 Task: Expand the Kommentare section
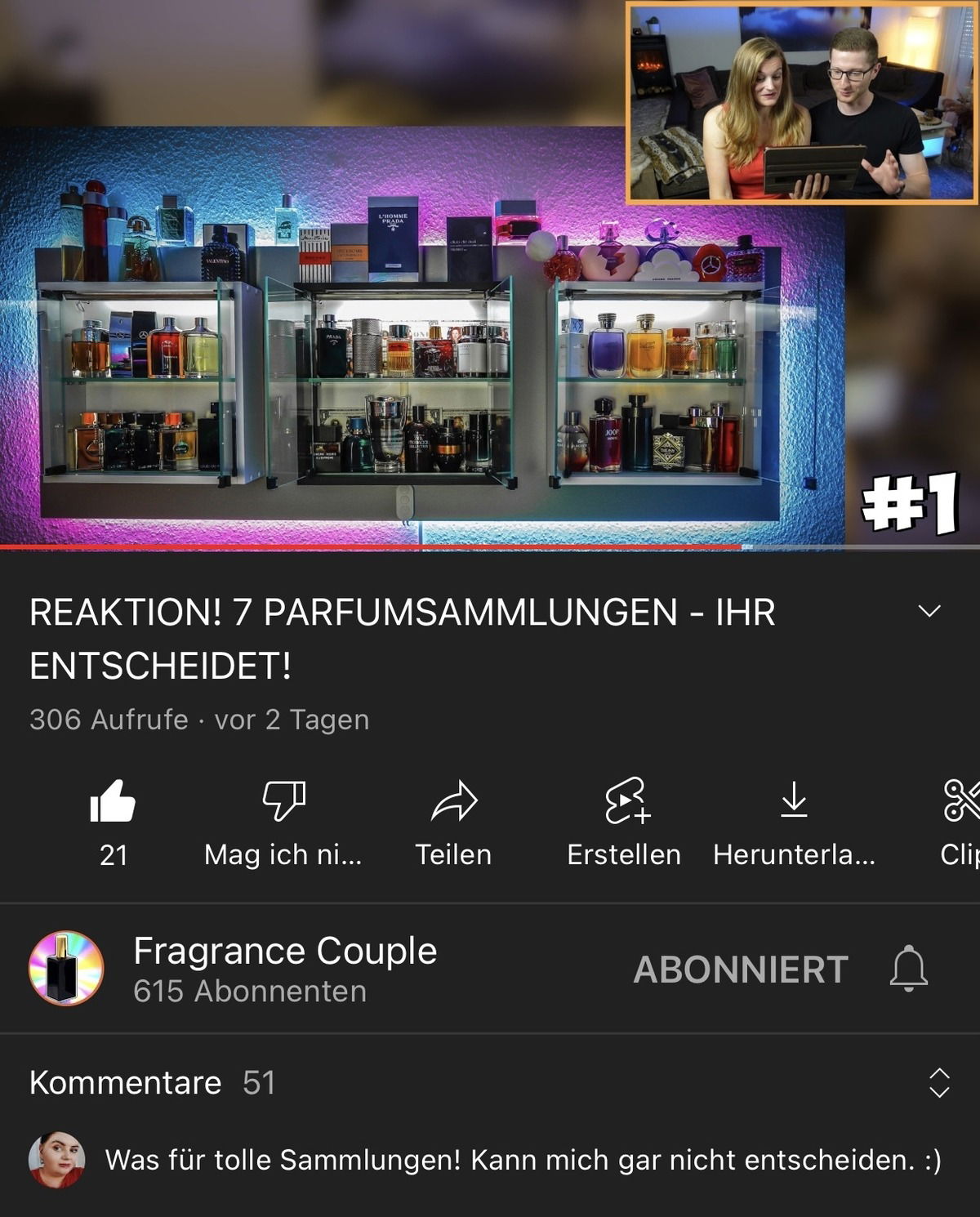939,1082
